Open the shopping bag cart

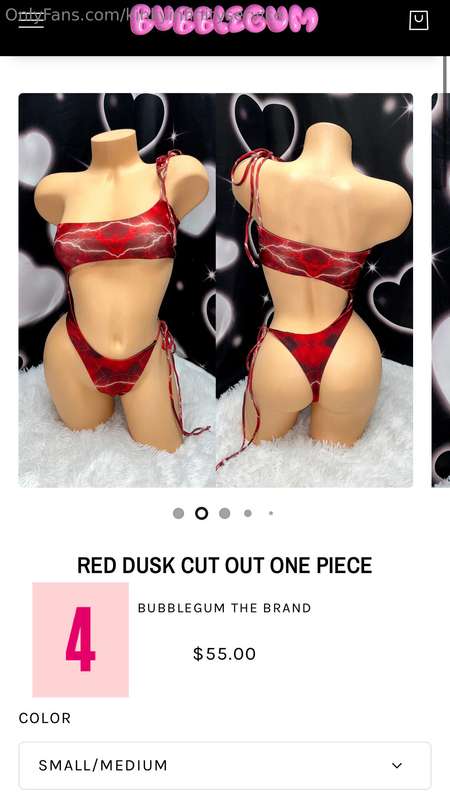click(x=418, y=20)
